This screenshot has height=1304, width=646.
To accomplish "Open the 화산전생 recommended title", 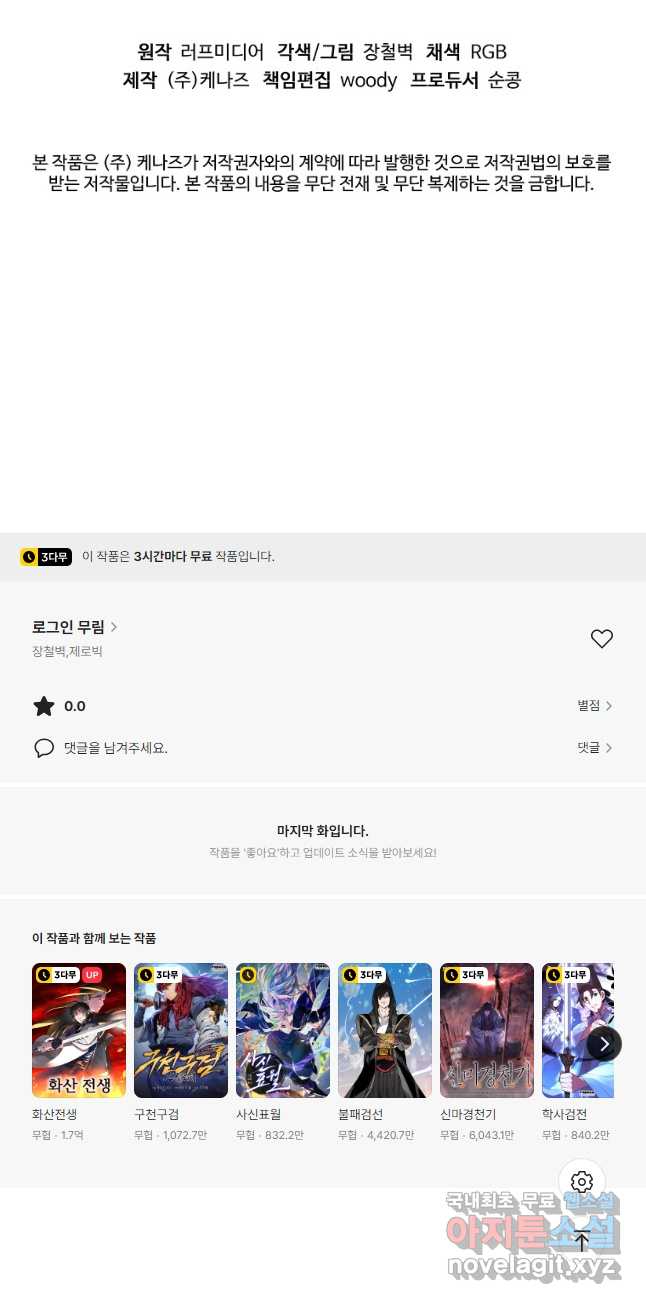I will click(79, 1030).
